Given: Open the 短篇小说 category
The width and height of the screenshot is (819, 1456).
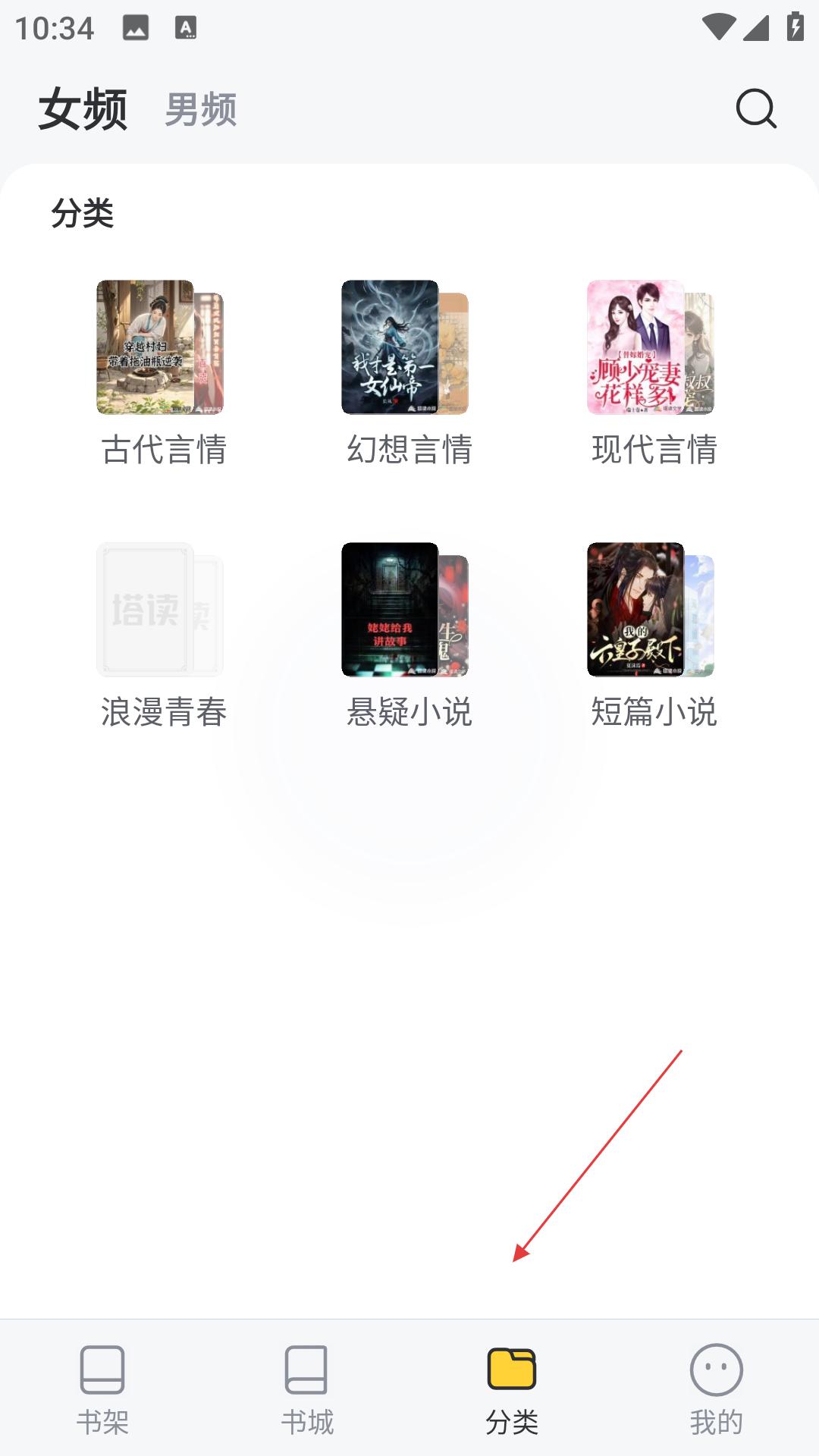Looking at the screenshot, I should (x=654, y=635).
